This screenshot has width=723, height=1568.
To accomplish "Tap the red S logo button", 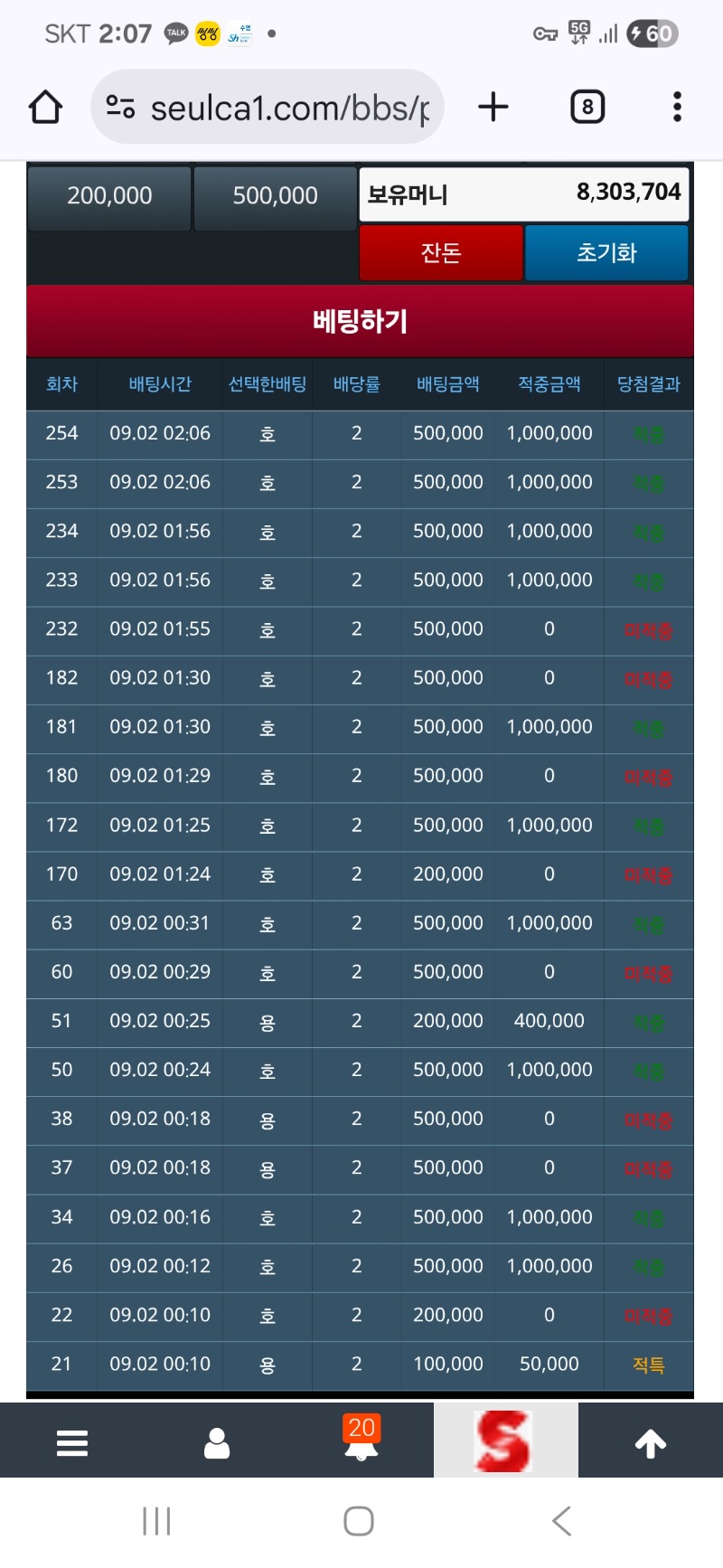I will pyautogui.click(x=505, y=1440).
